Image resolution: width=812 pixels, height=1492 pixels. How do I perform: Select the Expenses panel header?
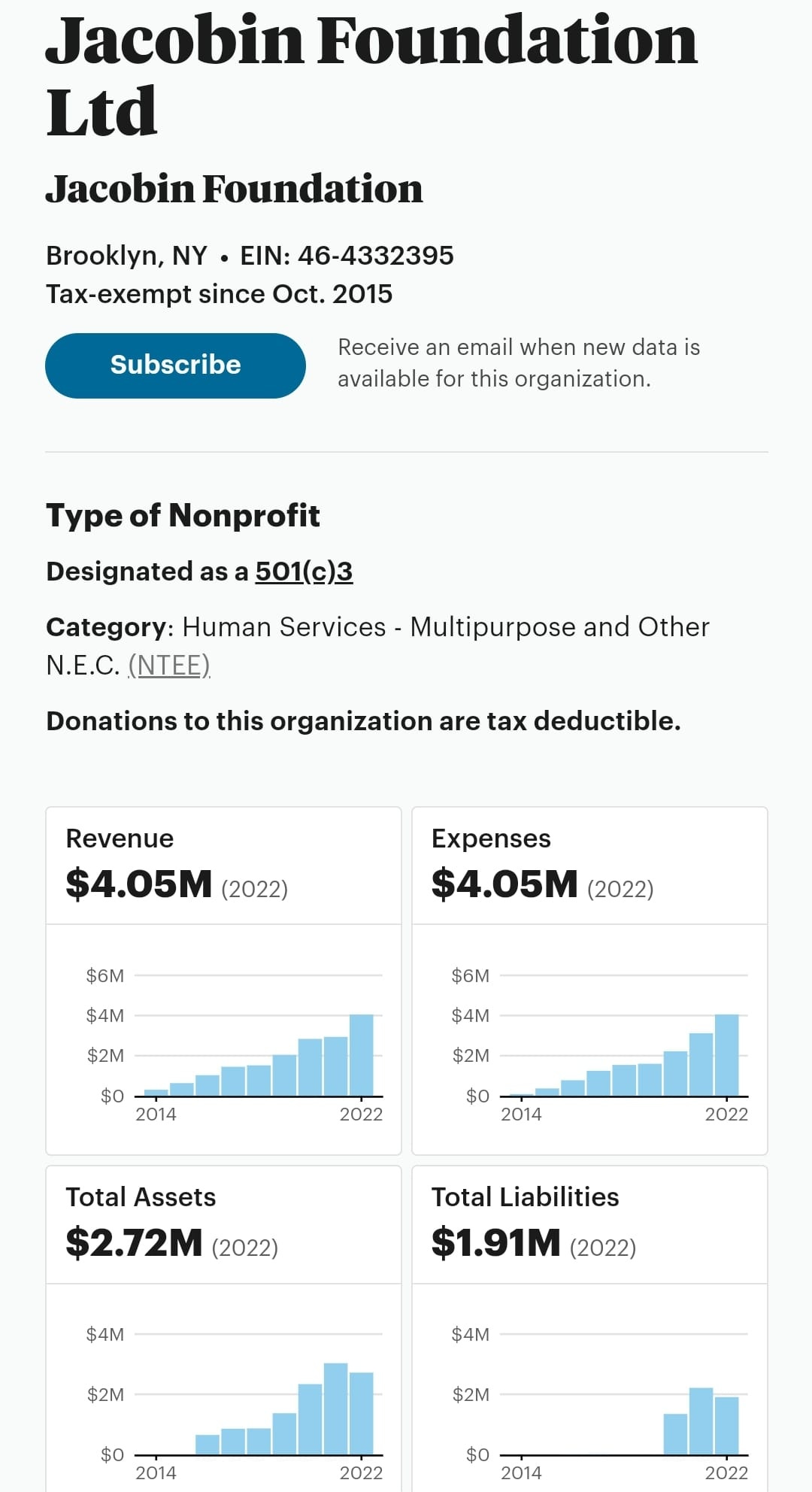(491, 838)
